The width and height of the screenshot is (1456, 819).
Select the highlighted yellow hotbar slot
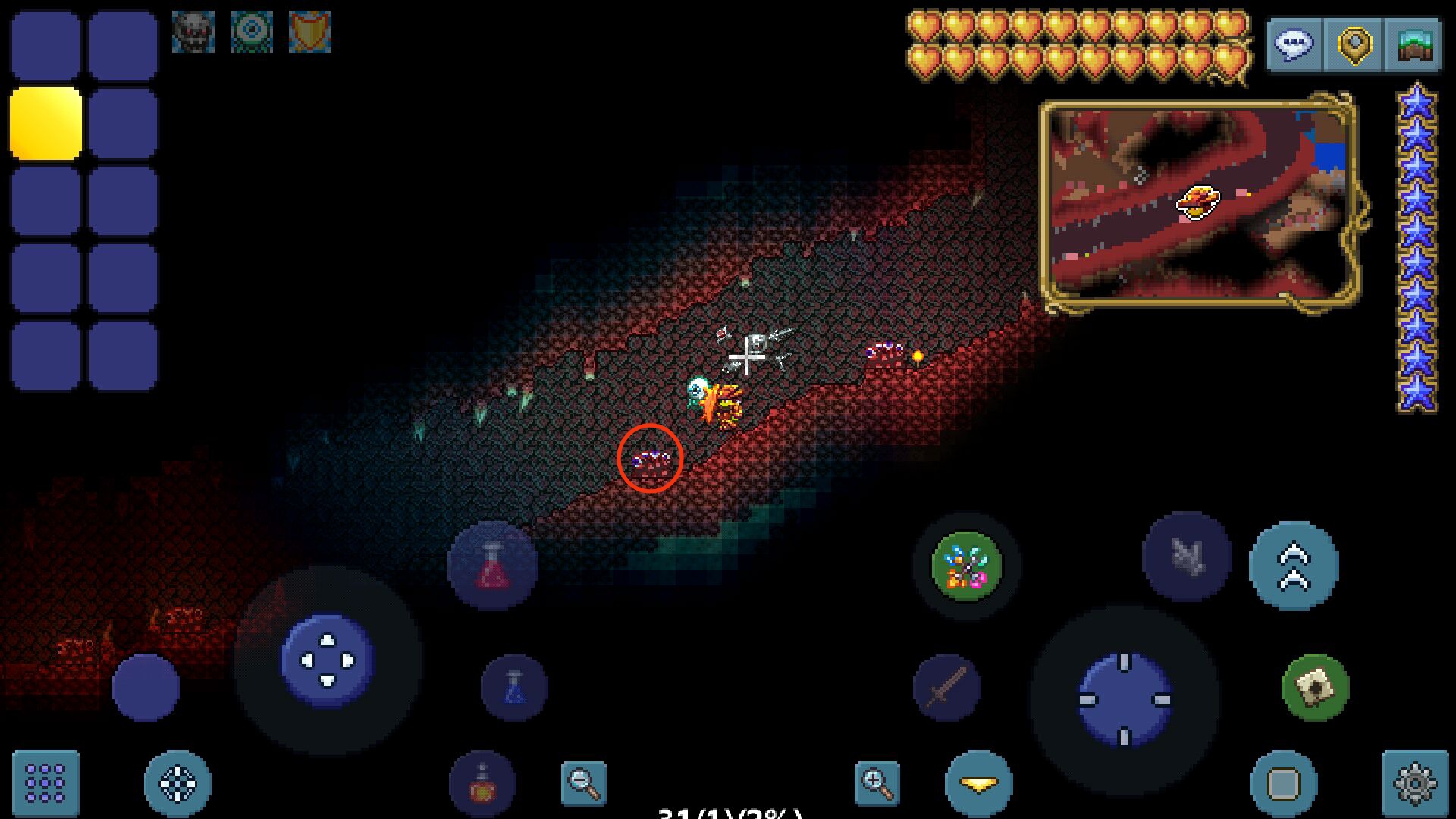[45, 124]
